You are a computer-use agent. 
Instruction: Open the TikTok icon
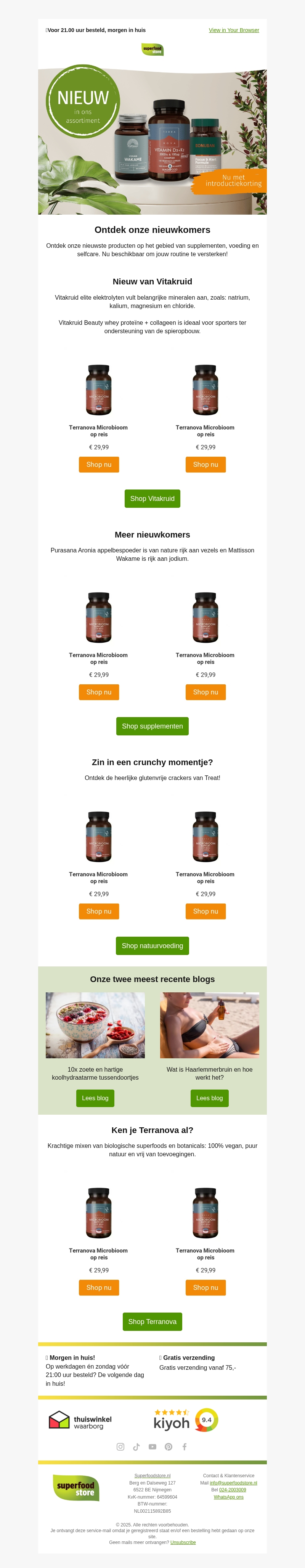pyautogui.click(x=136, y=1447)
